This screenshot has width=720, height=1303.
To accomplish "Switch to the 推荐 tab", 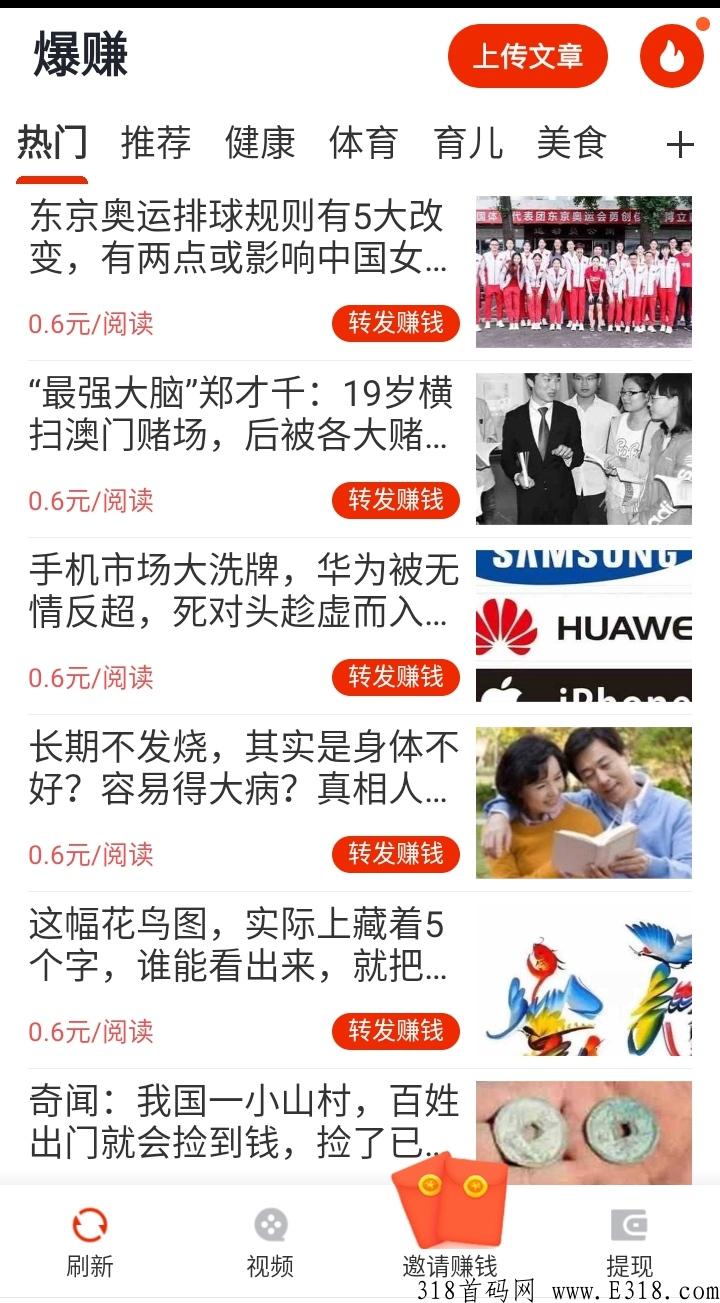I will (x=156, y=143).
